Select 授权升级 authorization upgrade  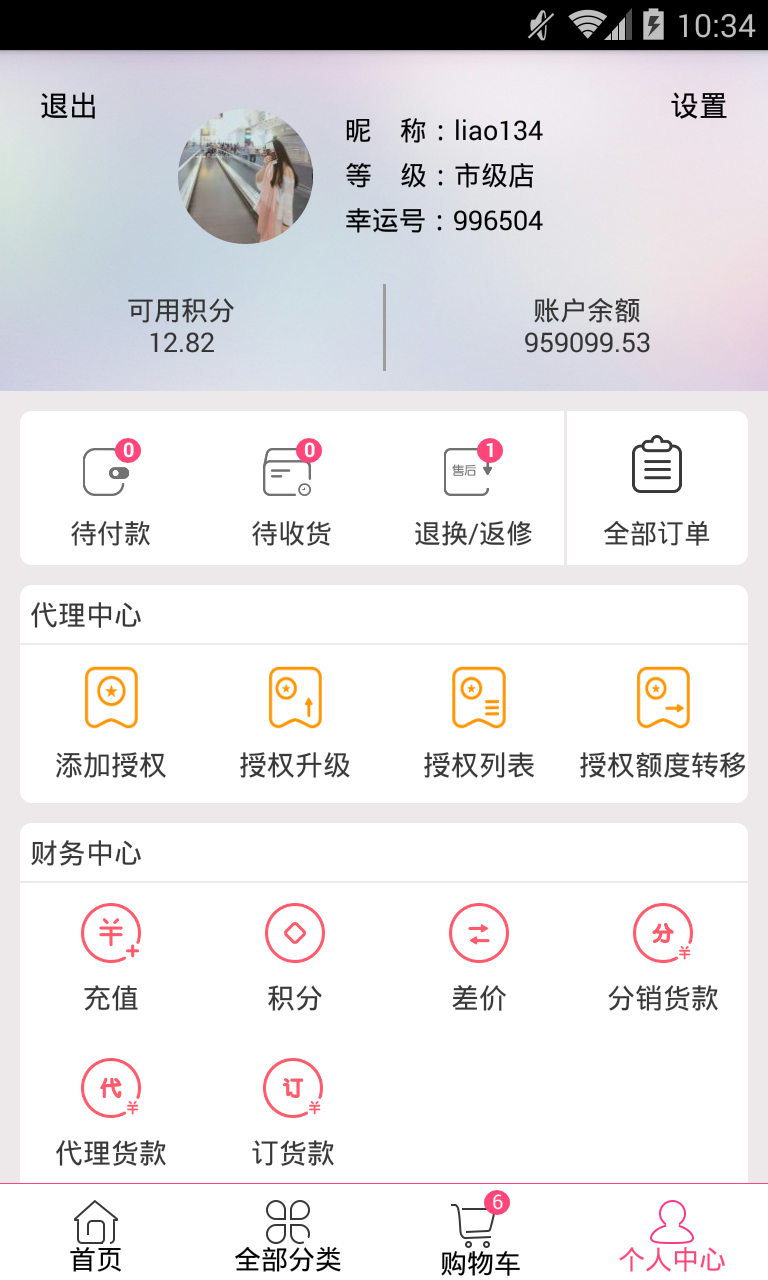[295, 724]
